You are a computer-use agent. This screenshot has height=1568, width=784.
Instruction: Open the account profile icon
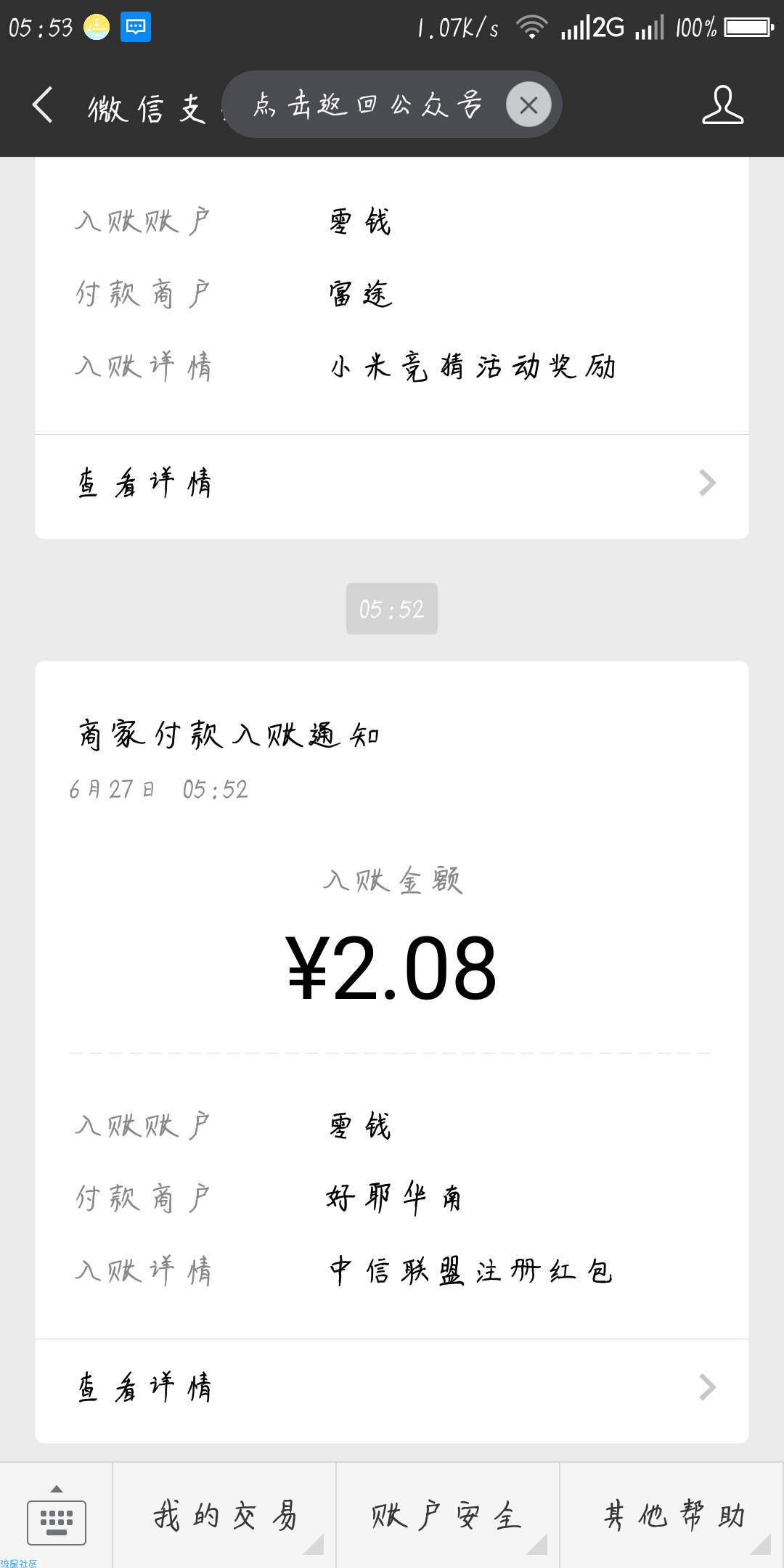[722, 105]
